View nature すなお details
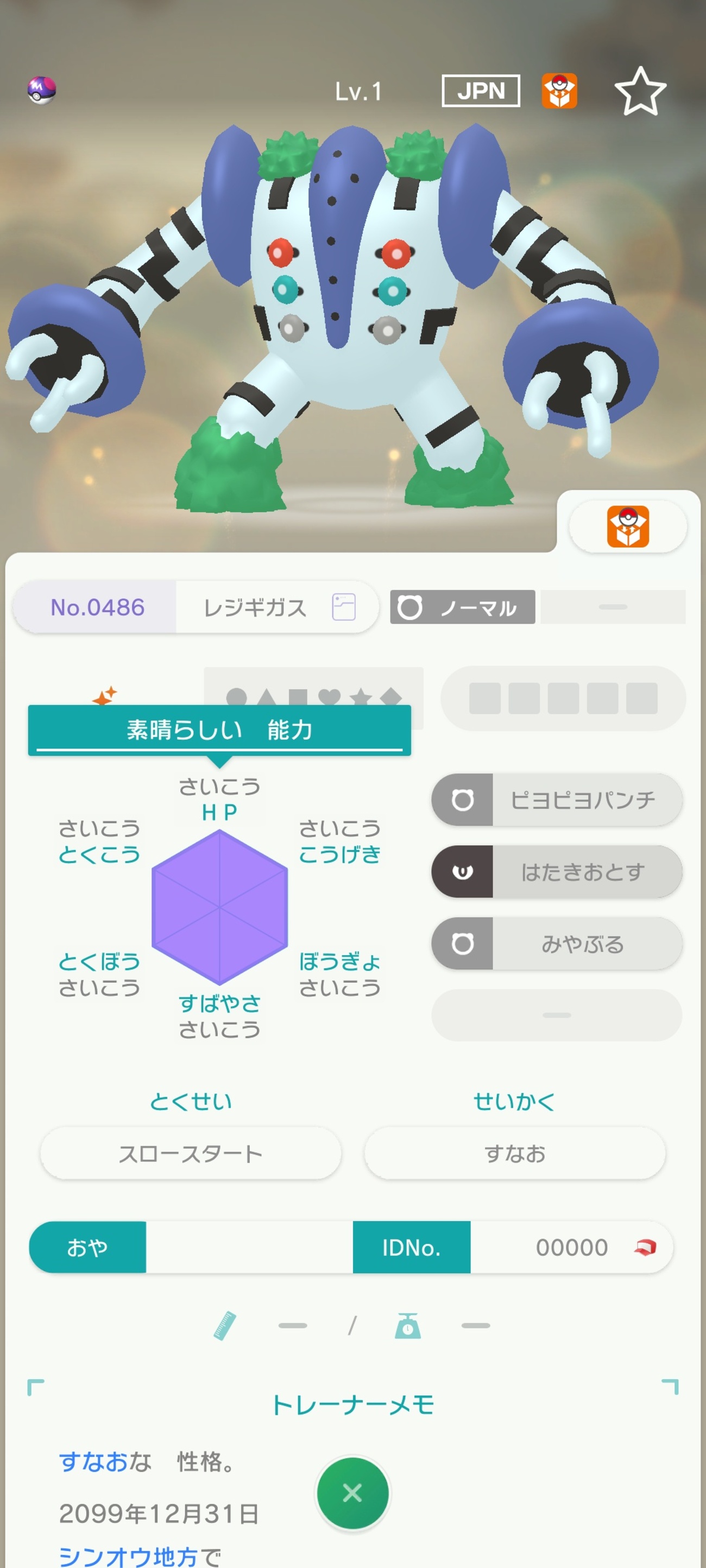 tap(514, 1153)
